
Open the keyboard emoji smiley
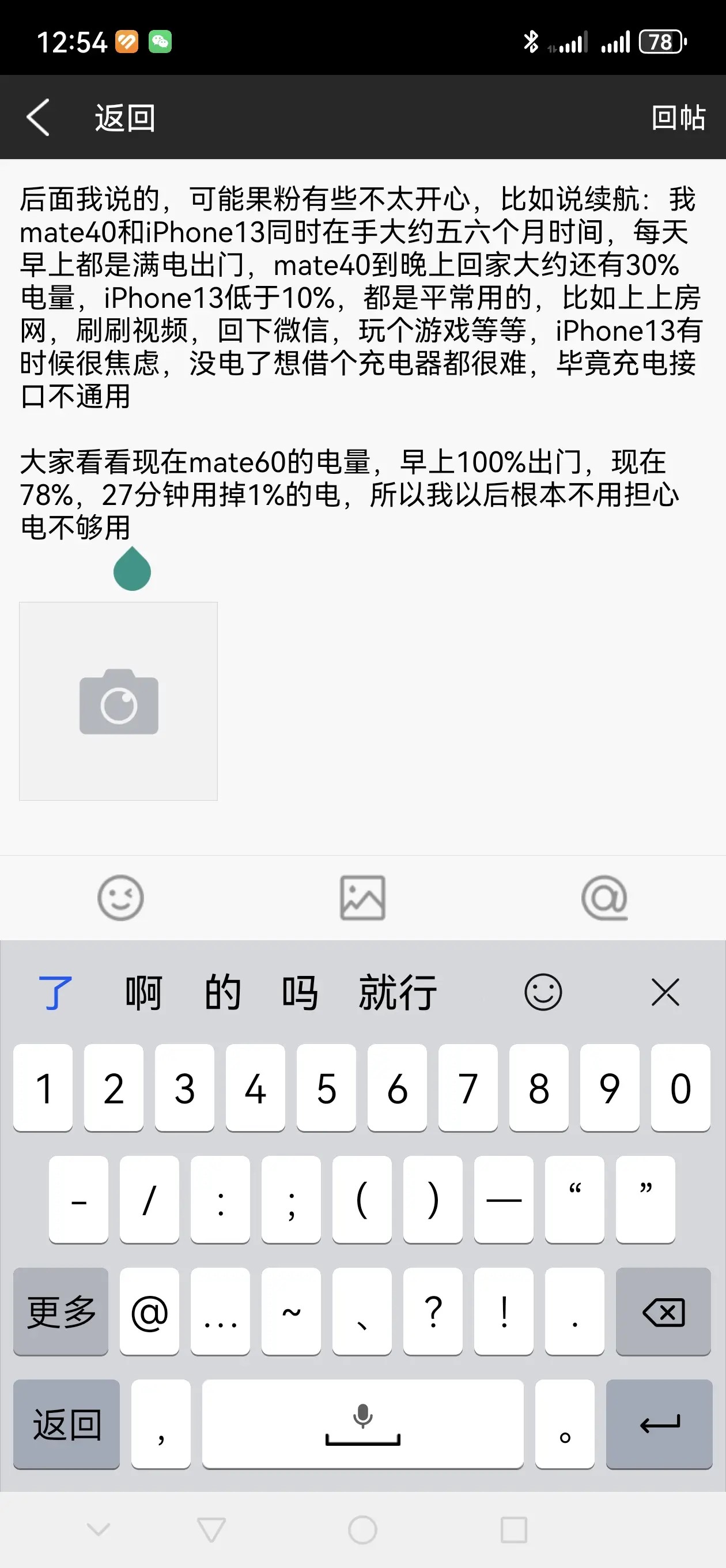543,993
